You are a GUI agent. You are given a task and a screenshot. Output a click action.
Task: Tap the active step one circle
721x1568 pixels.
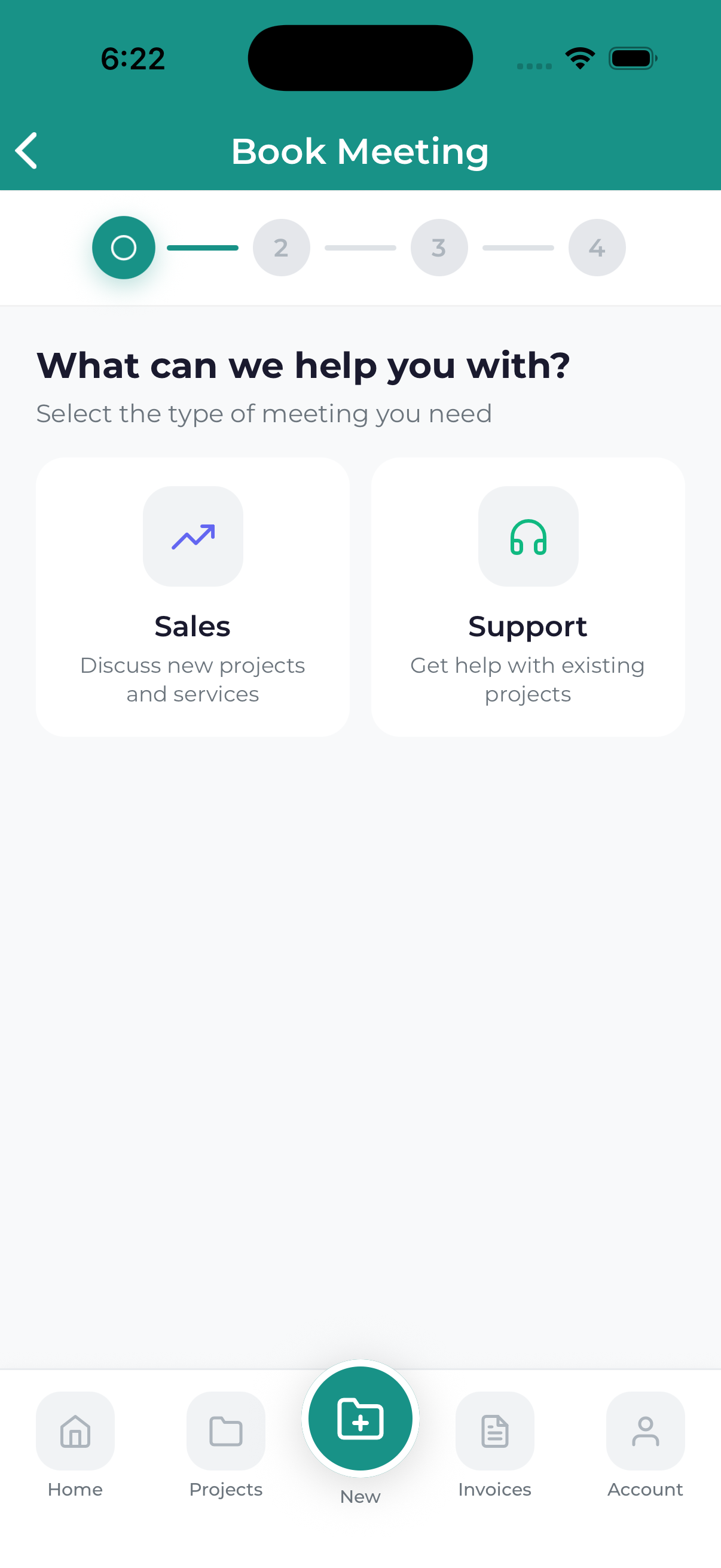pyautogui.click(x=124, y=247)
